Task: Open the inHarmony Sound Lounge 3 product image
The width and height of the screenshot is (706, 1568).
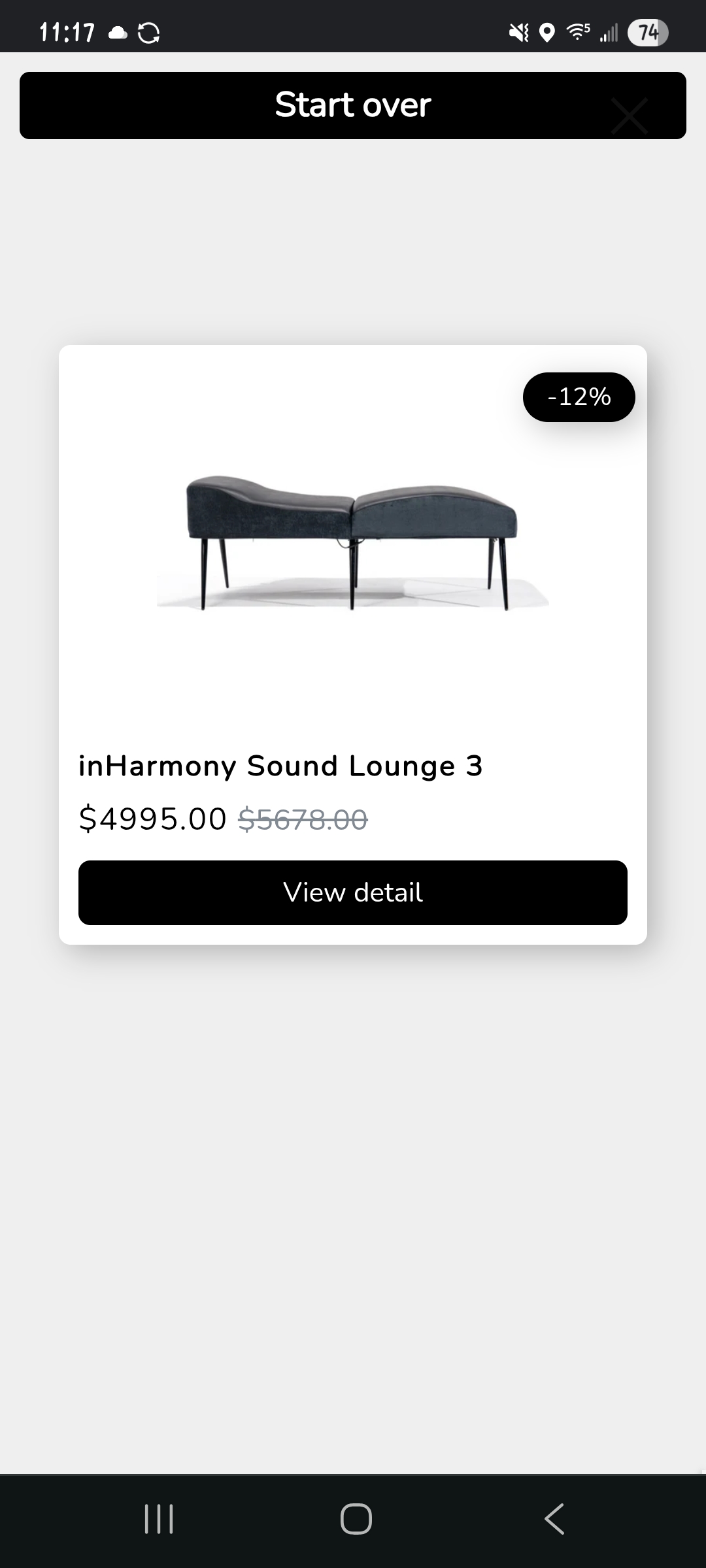Action: [353, 542]
